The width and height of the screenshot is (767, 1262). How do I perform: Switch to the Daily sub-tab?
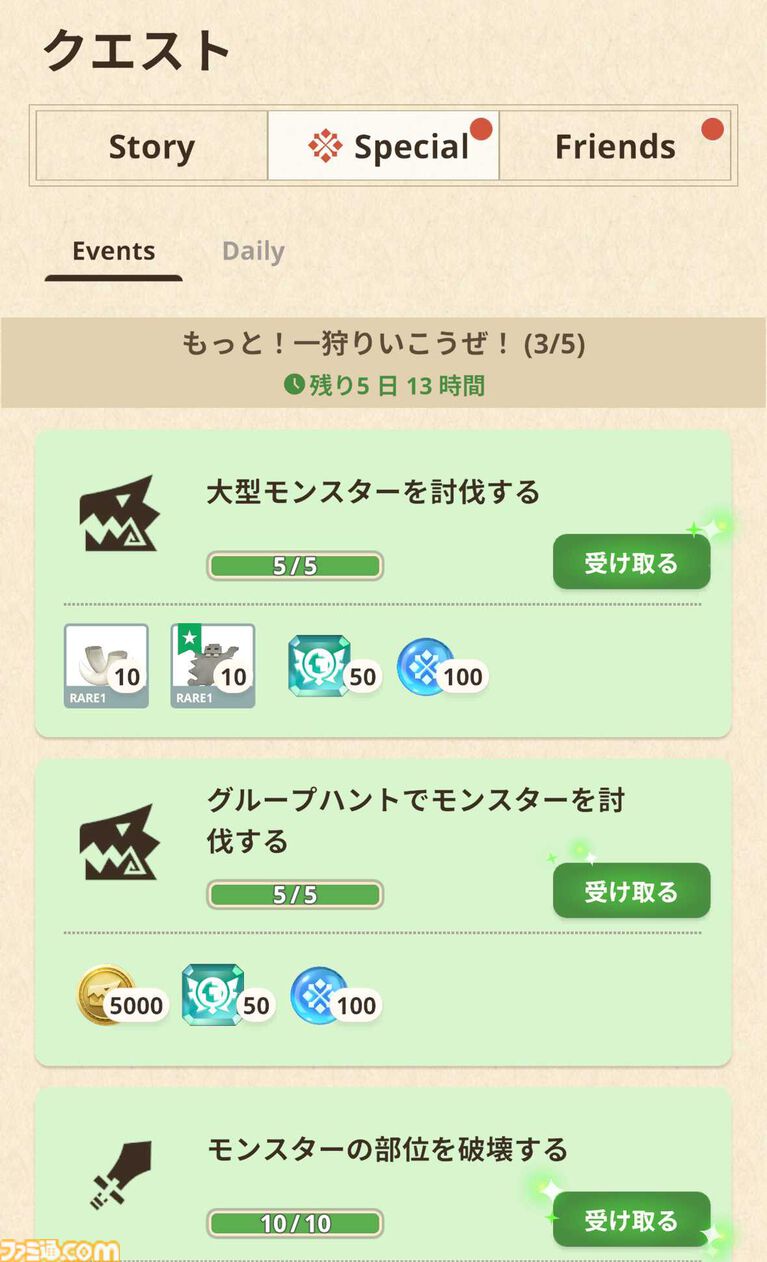[253, 251]
